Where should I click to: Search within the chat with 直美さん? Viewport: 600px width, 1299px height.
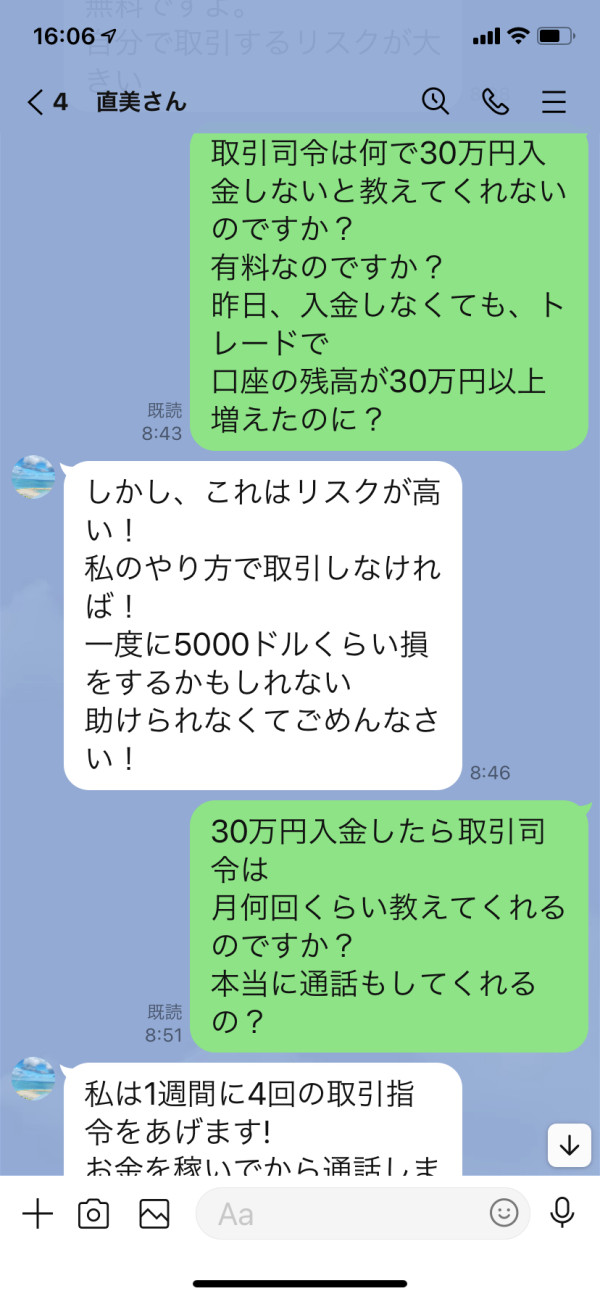[x=435, y=101]
